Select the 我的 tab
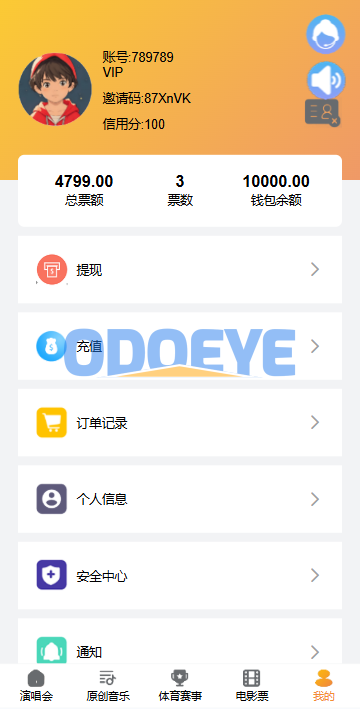Screen dimensions: 360x709 point(324,686)
